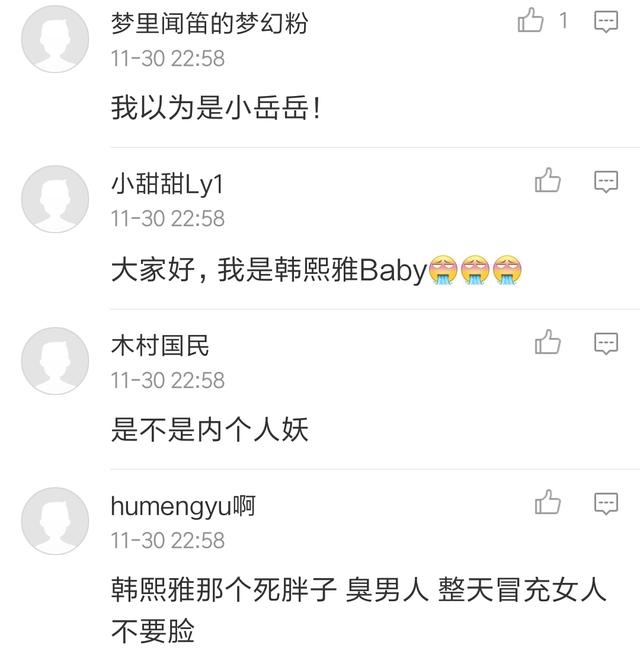640x670 pixels.
Task: Open 梦里闻笛的梦幻粉's profile avatar
Action: [x=55, y=39]
